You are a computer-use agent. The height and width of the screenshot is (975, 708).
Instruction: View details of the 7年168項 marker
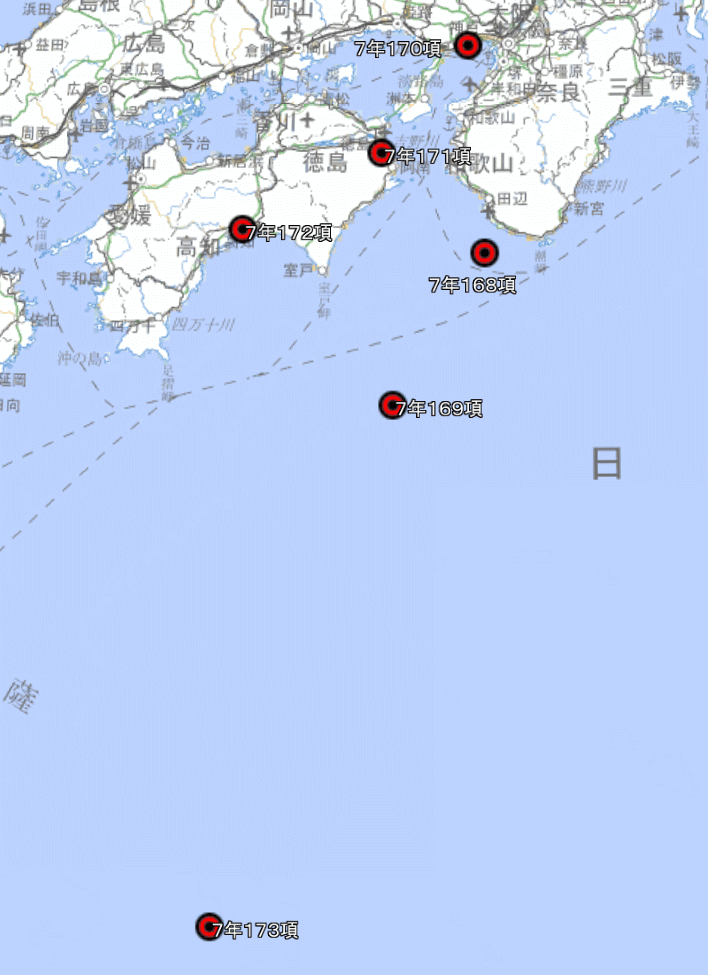(x=485, y=252)
